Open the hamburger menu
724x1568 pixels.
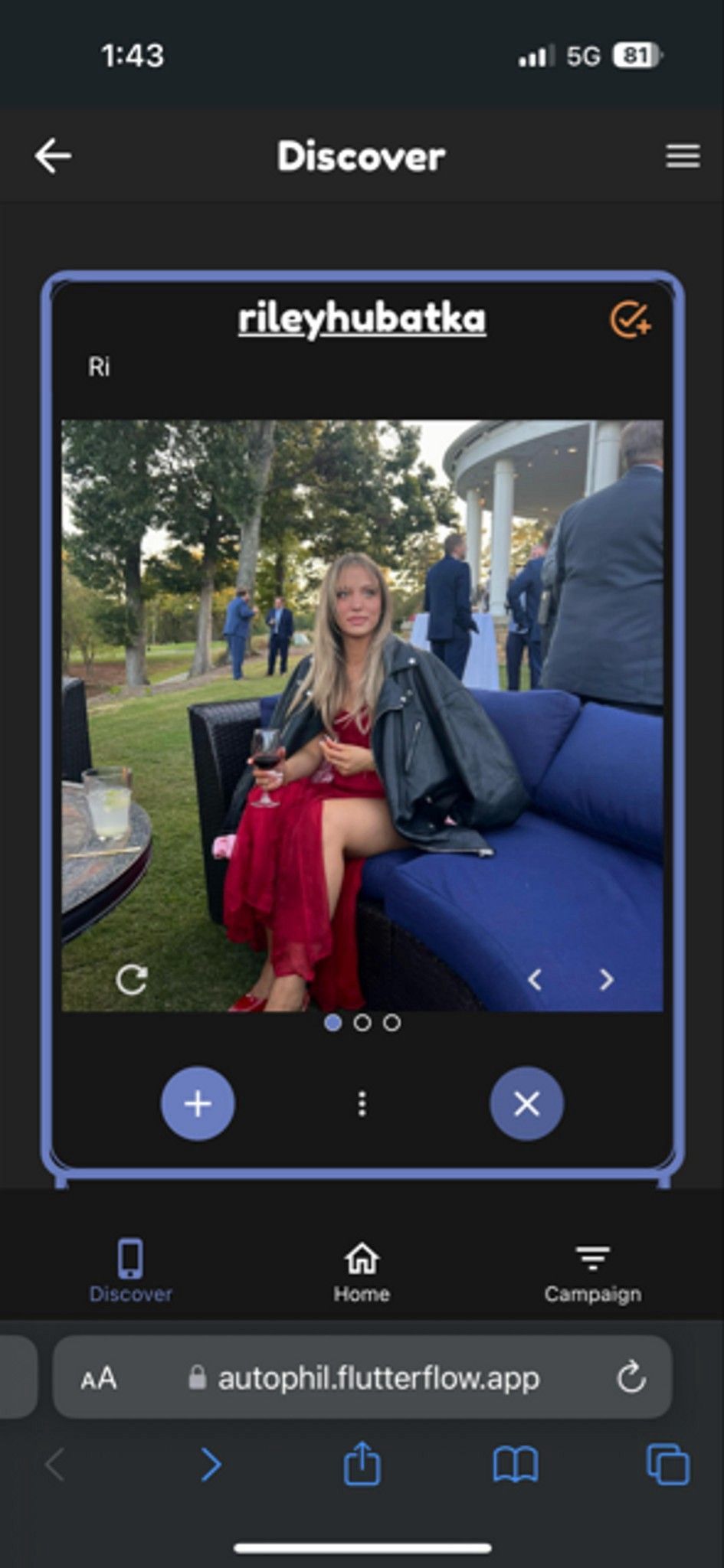tap(682, 156)
